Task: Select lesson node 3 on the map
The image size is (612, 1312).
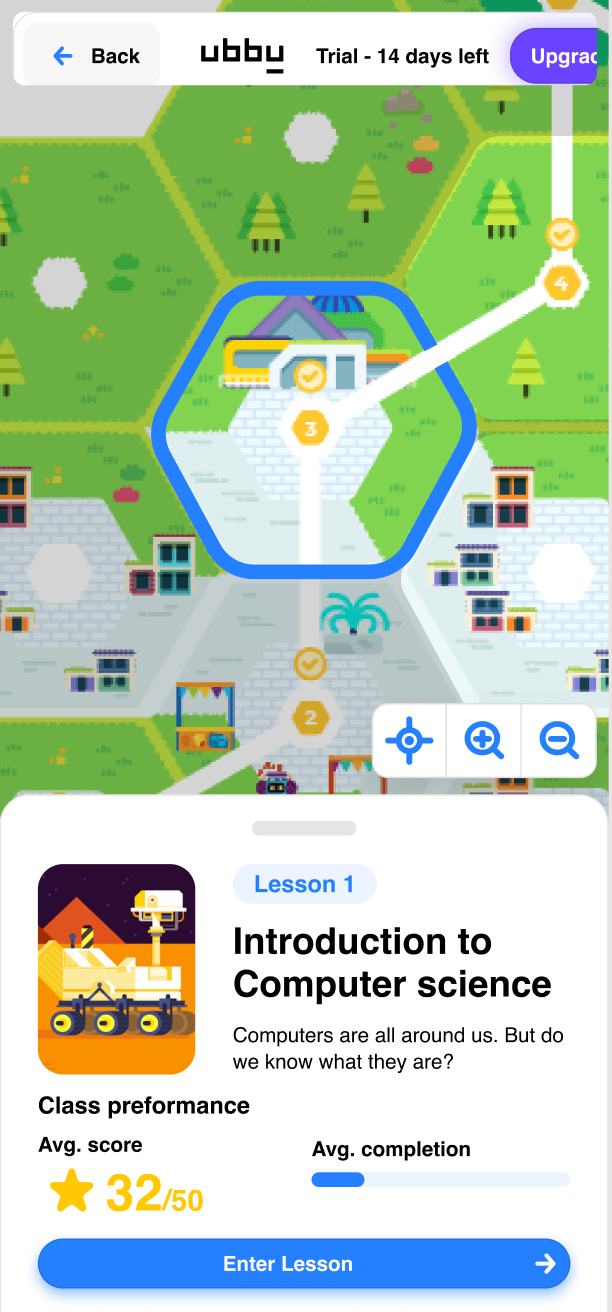Action: point(310,429)
